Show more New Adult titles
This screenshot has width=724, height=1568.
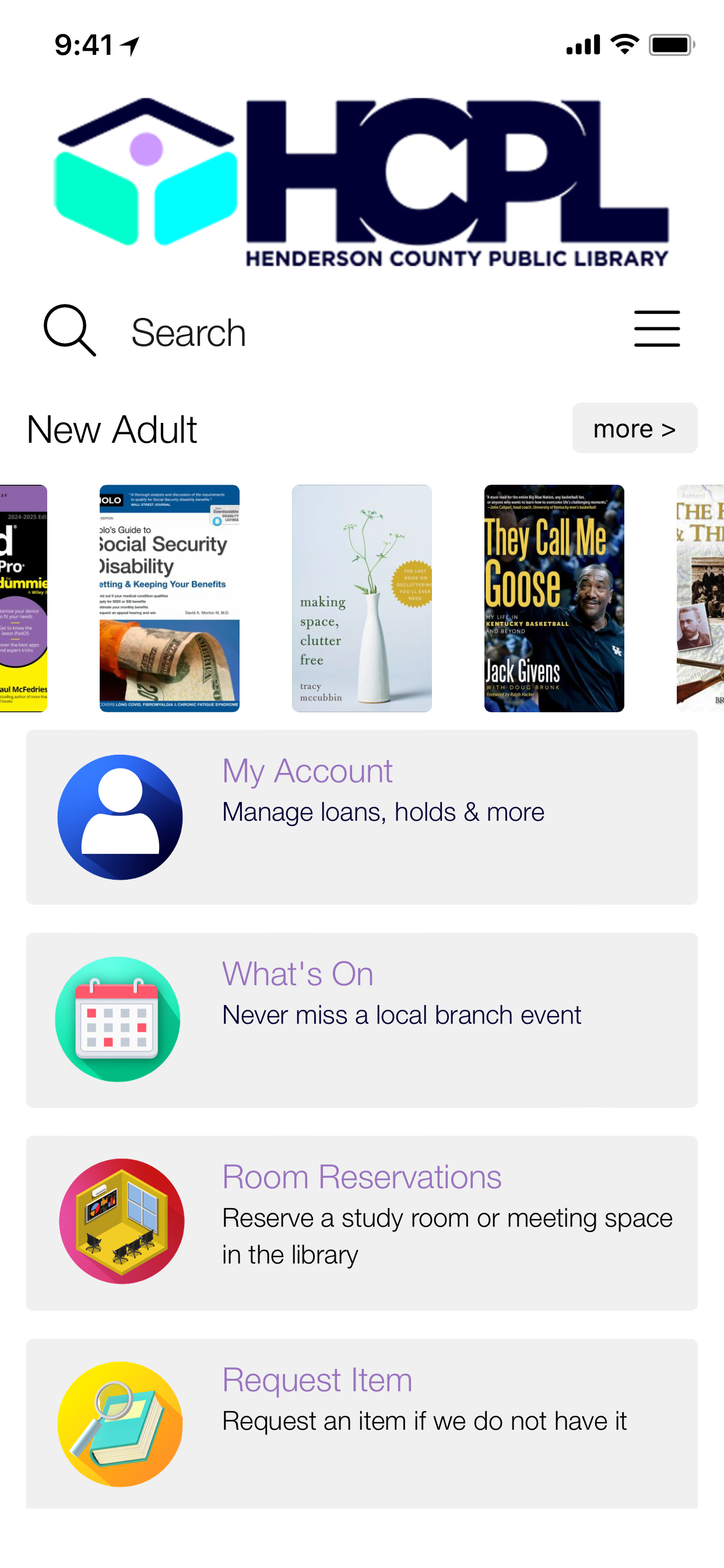634,428
